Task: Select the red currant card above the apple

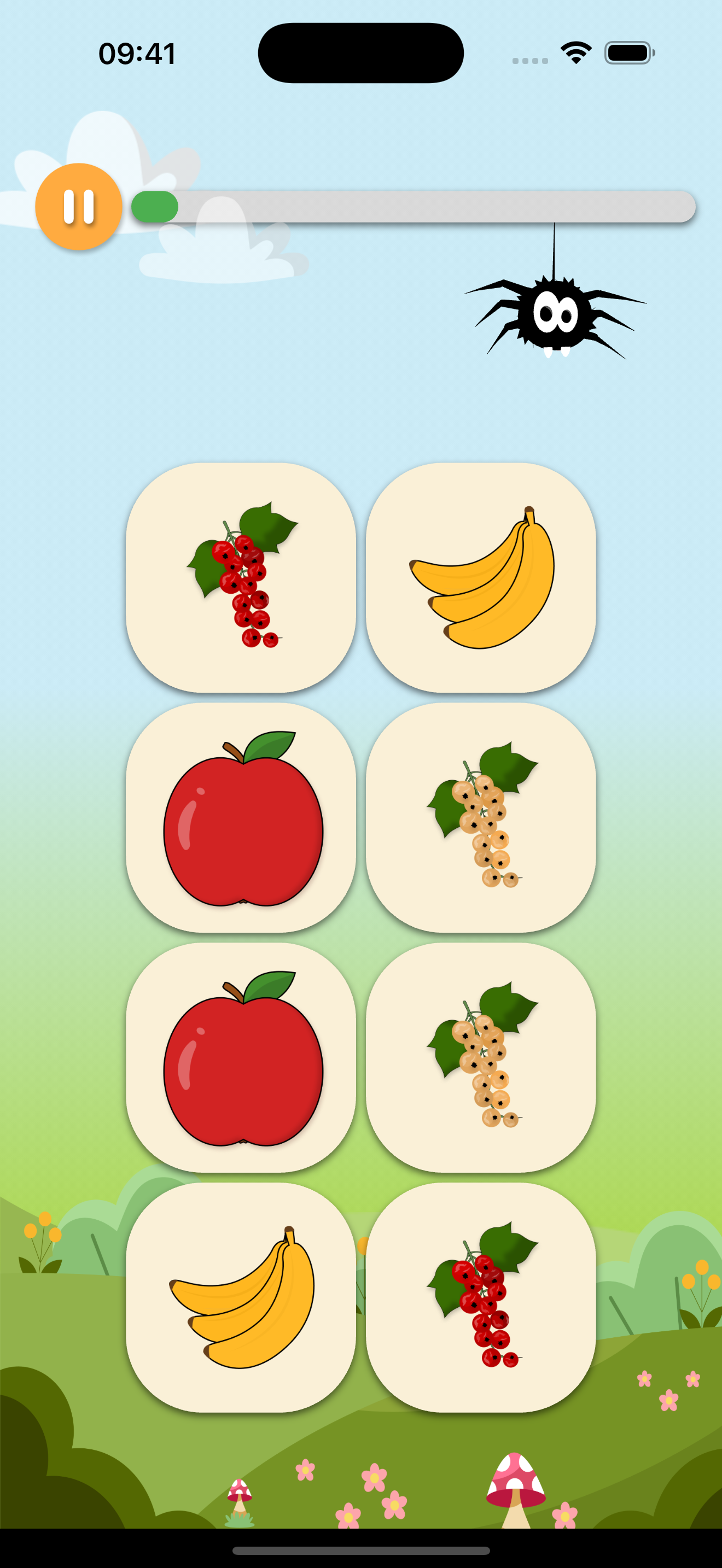Action: 241,577
